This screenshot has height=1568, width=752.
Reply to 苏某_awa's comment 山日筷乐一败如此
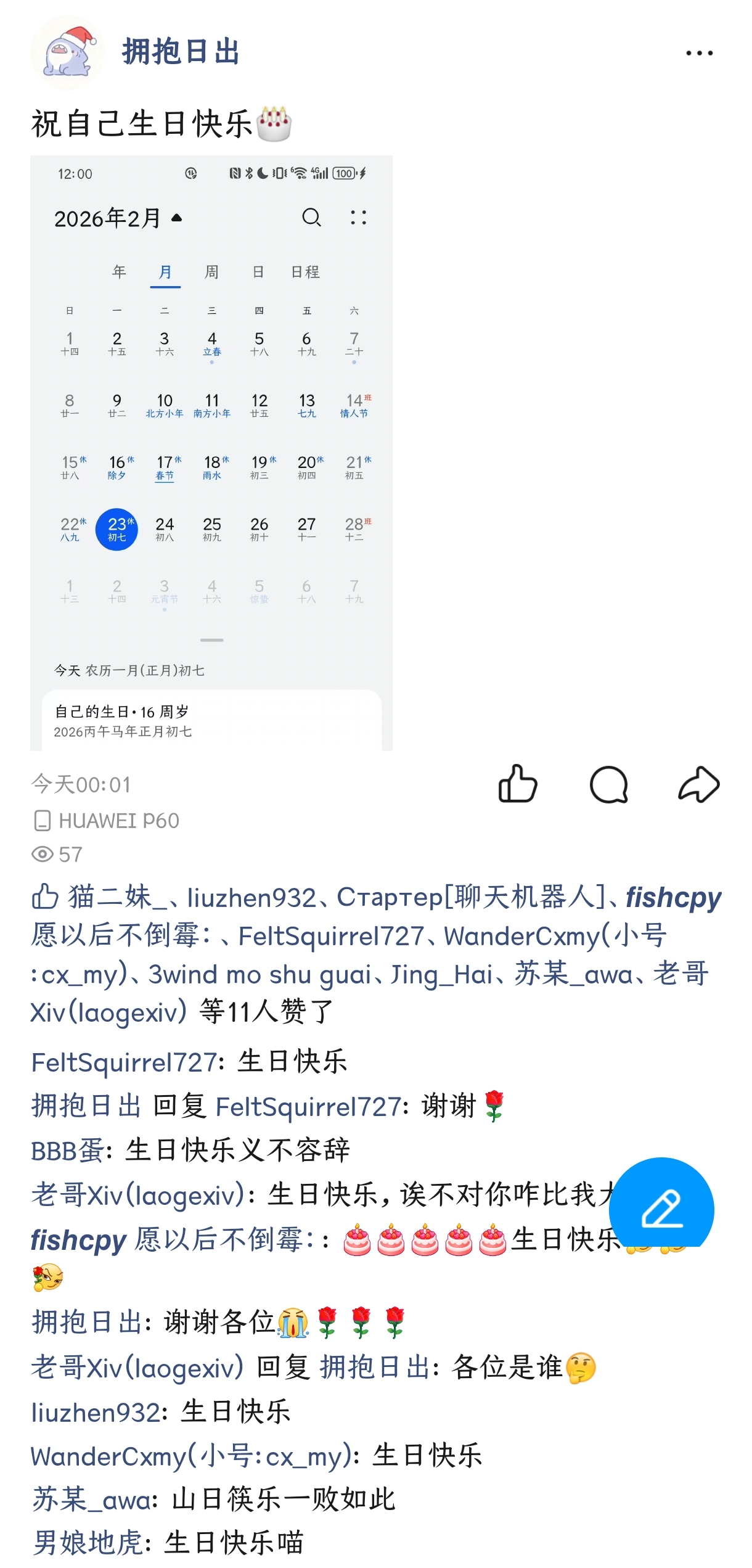283,1500
